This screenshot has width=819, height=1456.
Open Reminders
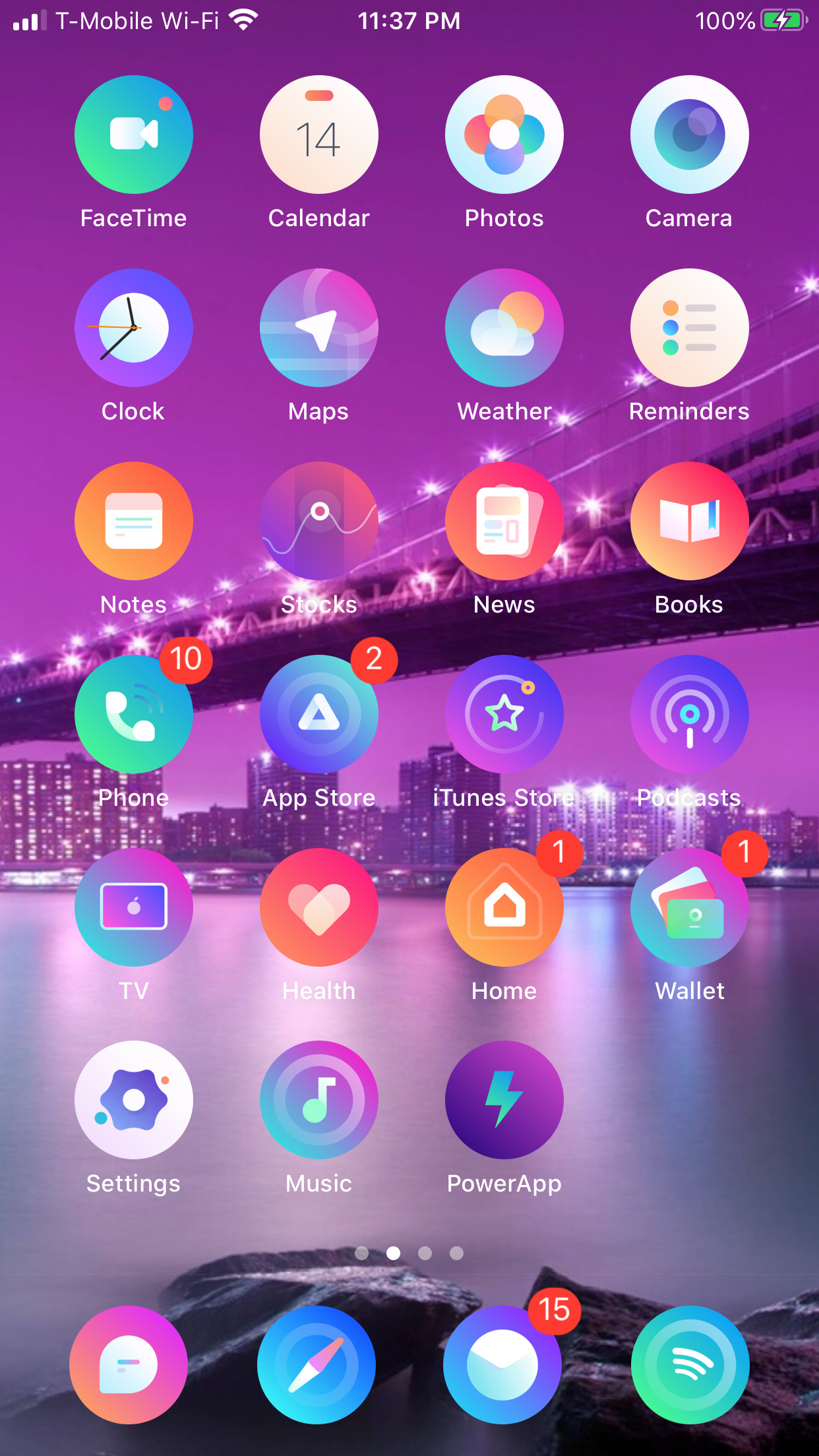(690, 328)
